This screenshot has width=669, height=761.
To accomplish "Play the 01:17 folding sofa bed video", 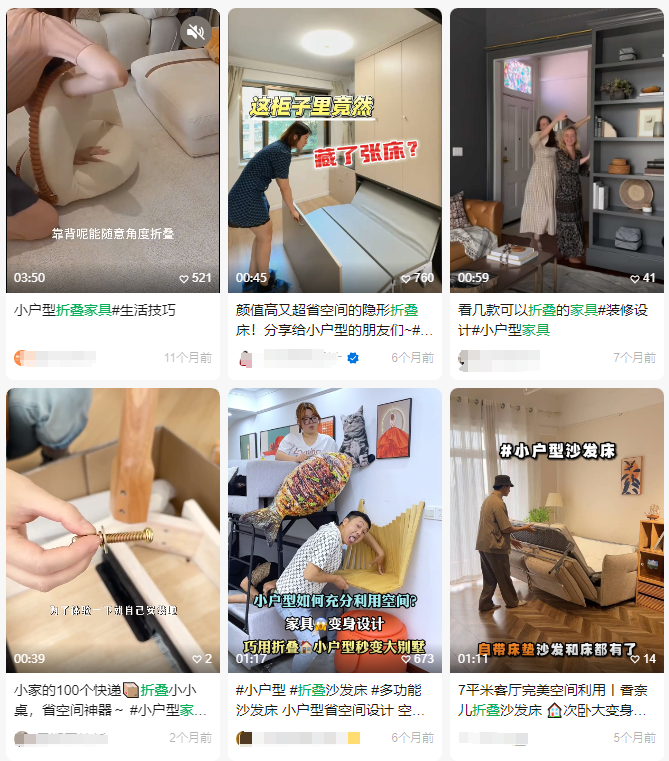I will click(334, 530).
